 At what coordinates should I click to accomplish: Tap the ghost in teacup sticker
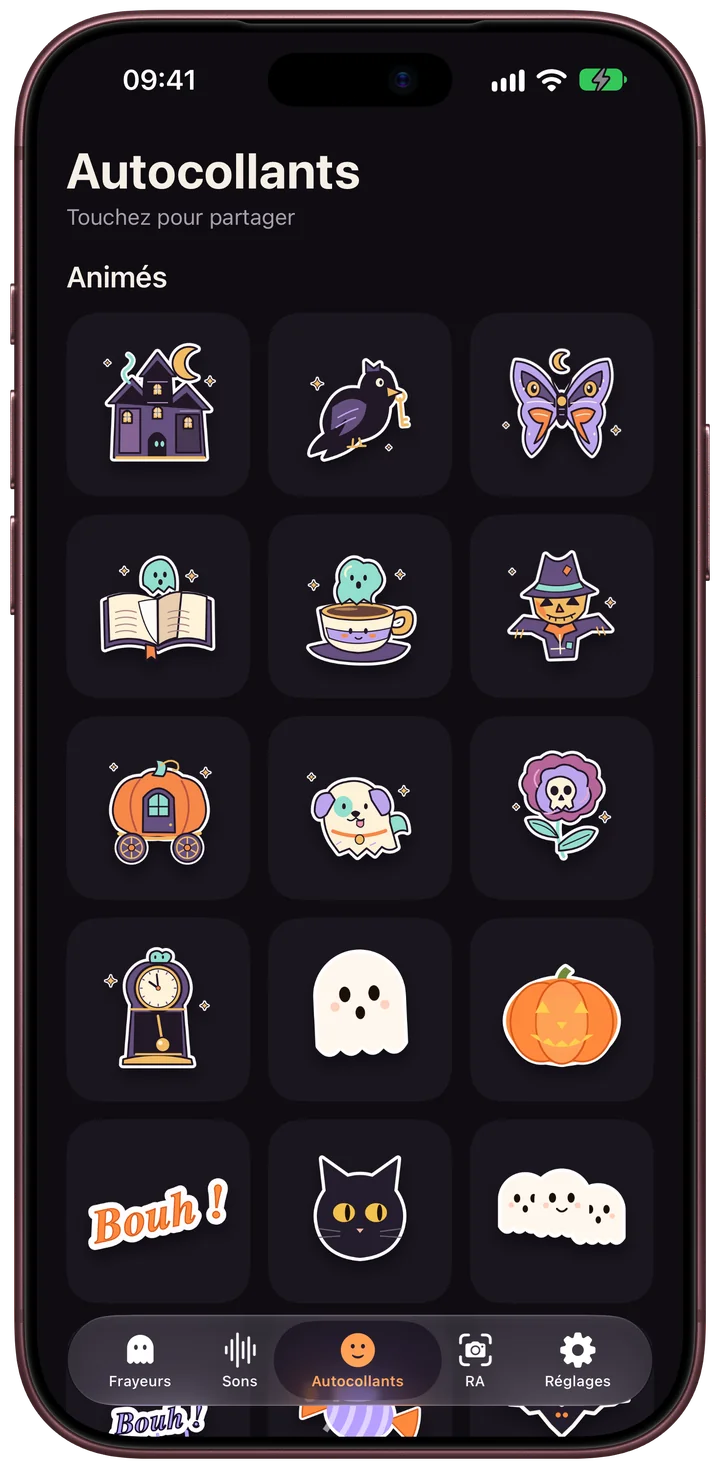[x=360, y=606]
